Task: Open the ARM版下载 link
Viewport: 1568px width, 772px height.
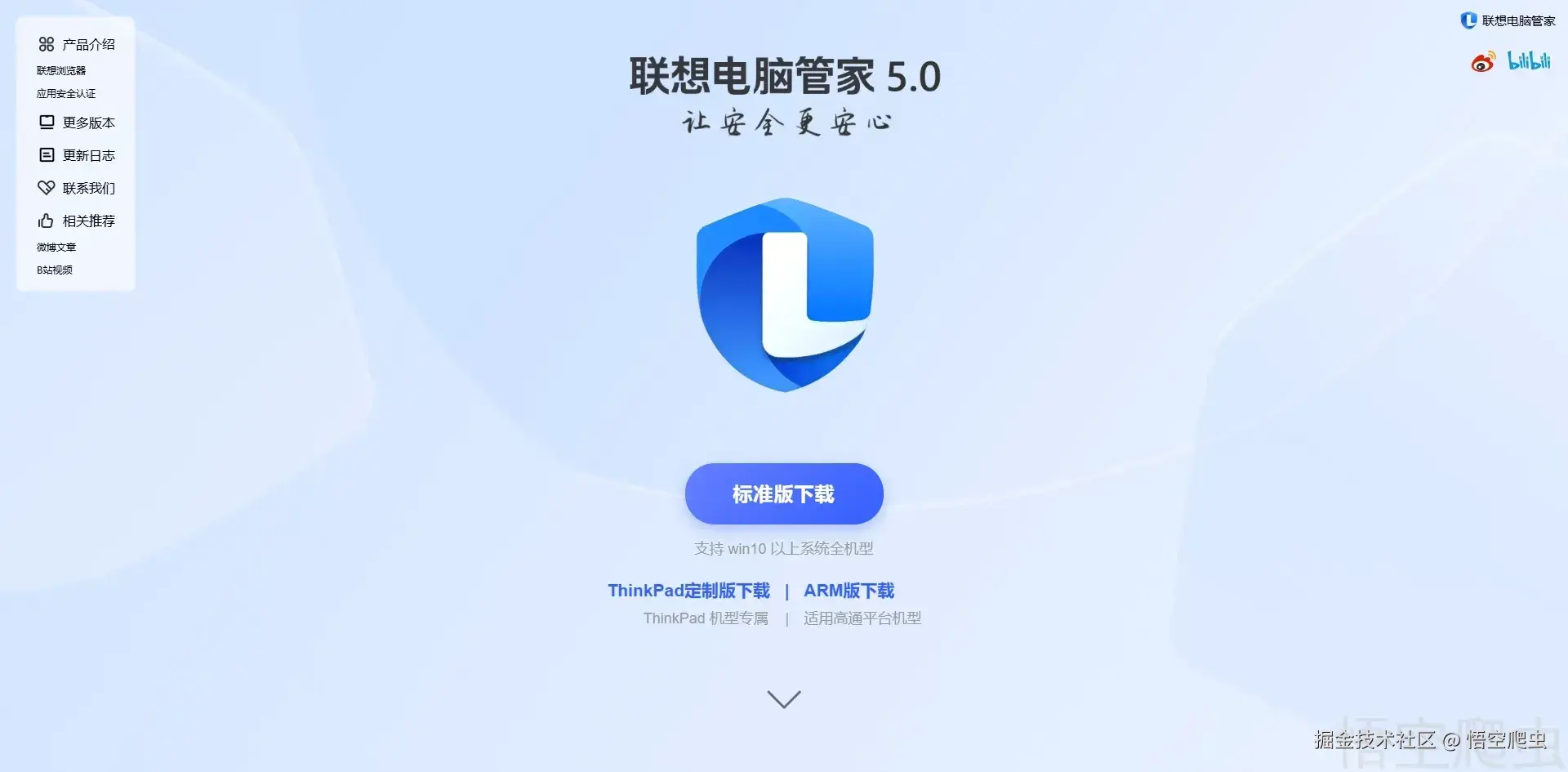Action: pos(849,591)
